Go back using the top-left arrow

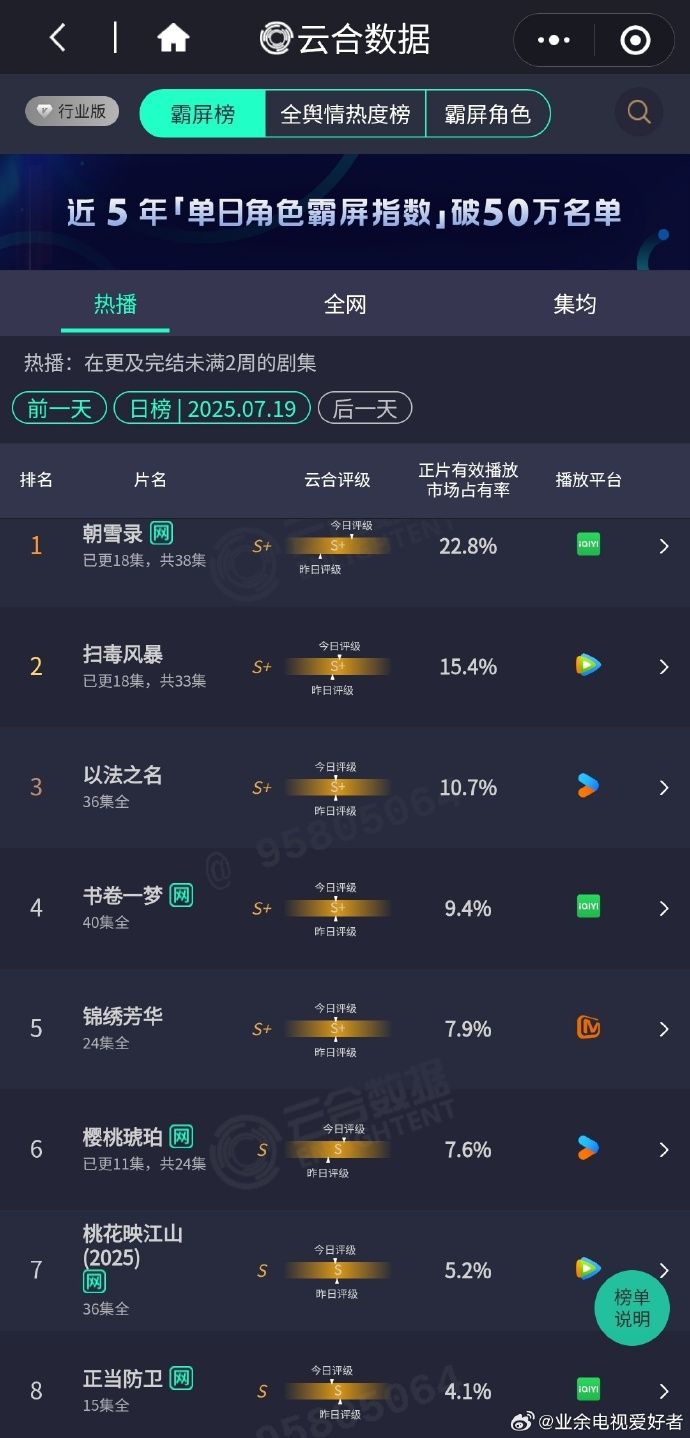[57, 39]
